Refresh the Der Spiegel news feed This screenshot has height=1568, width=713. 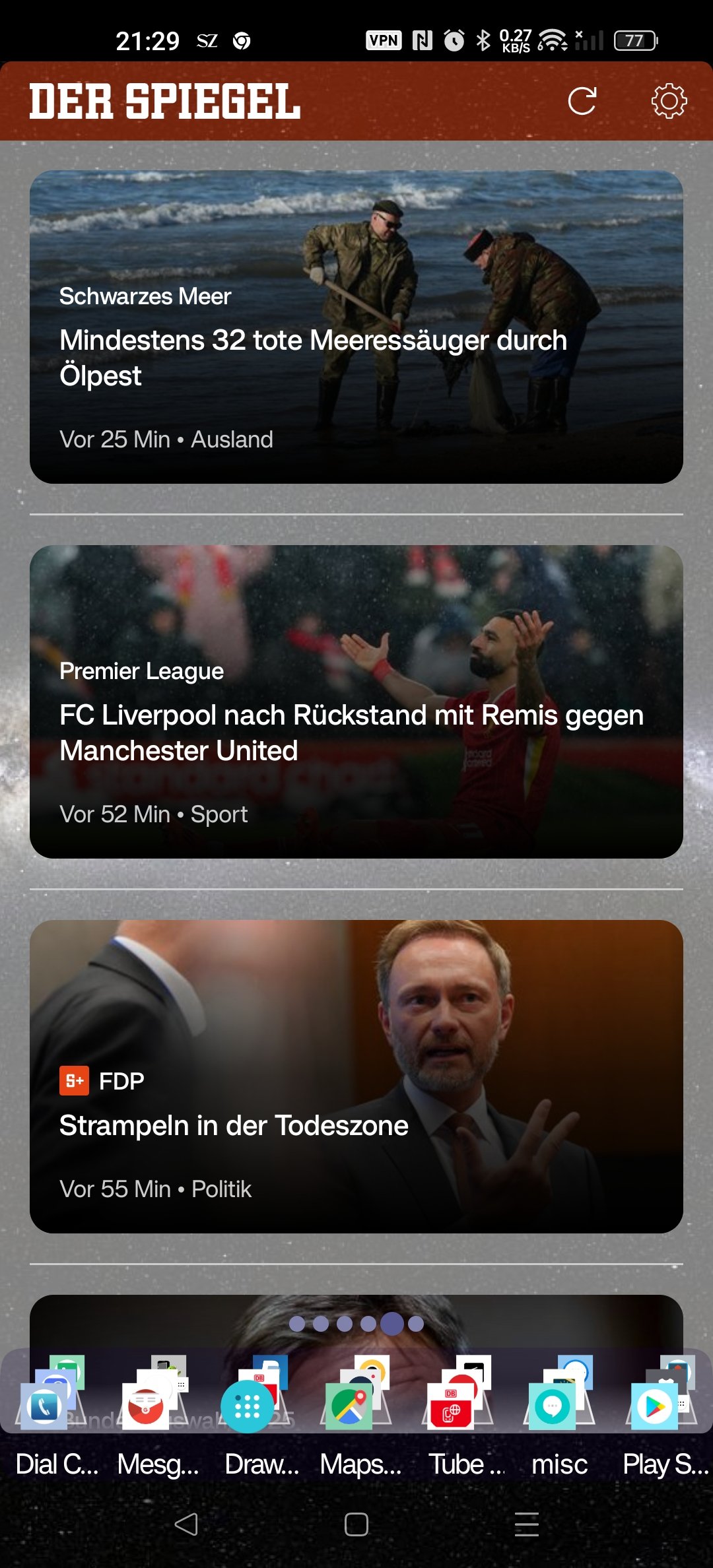(582, 101)
